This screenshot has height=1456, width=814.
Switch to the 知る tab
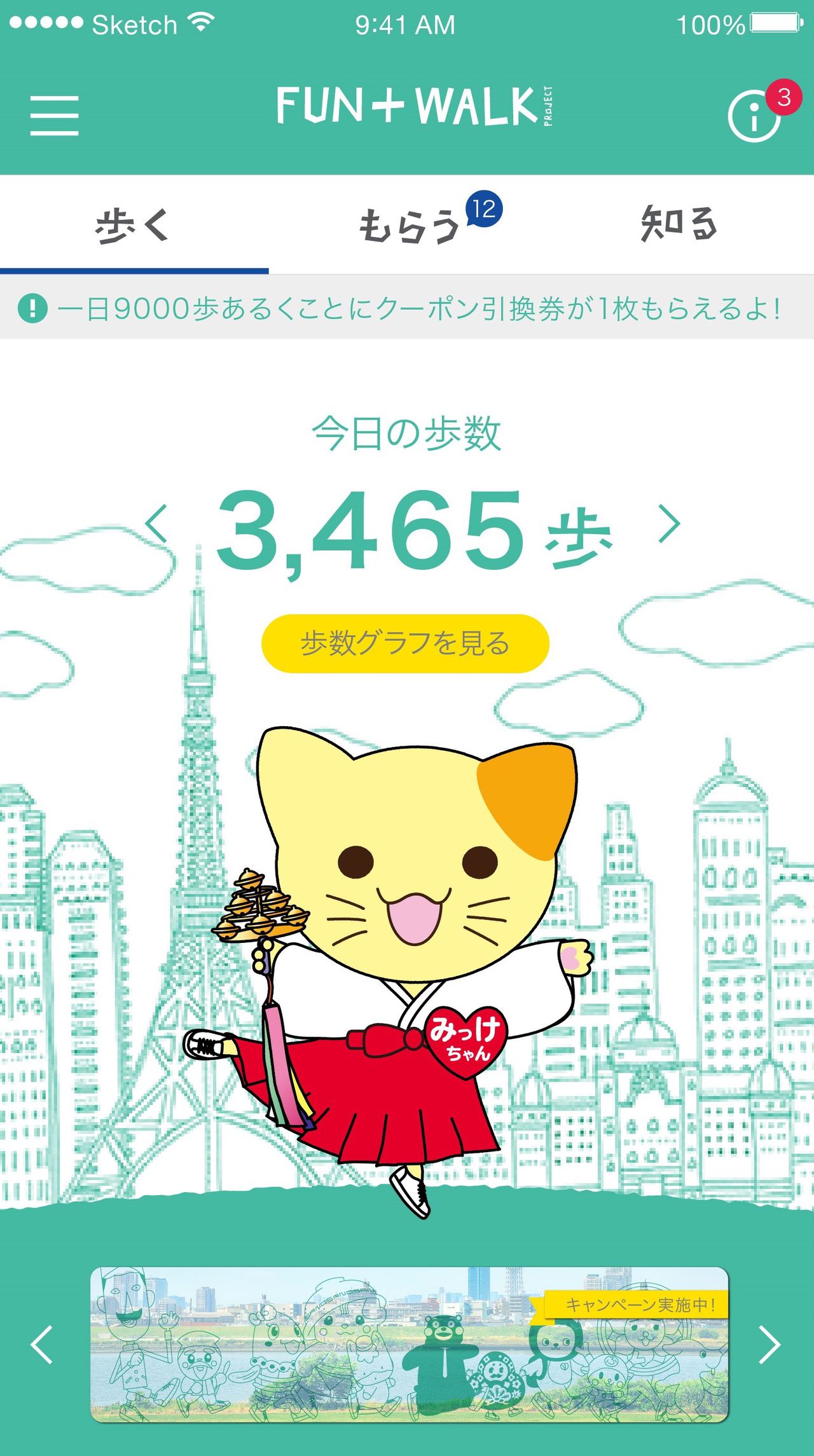[x=679, y=224]
